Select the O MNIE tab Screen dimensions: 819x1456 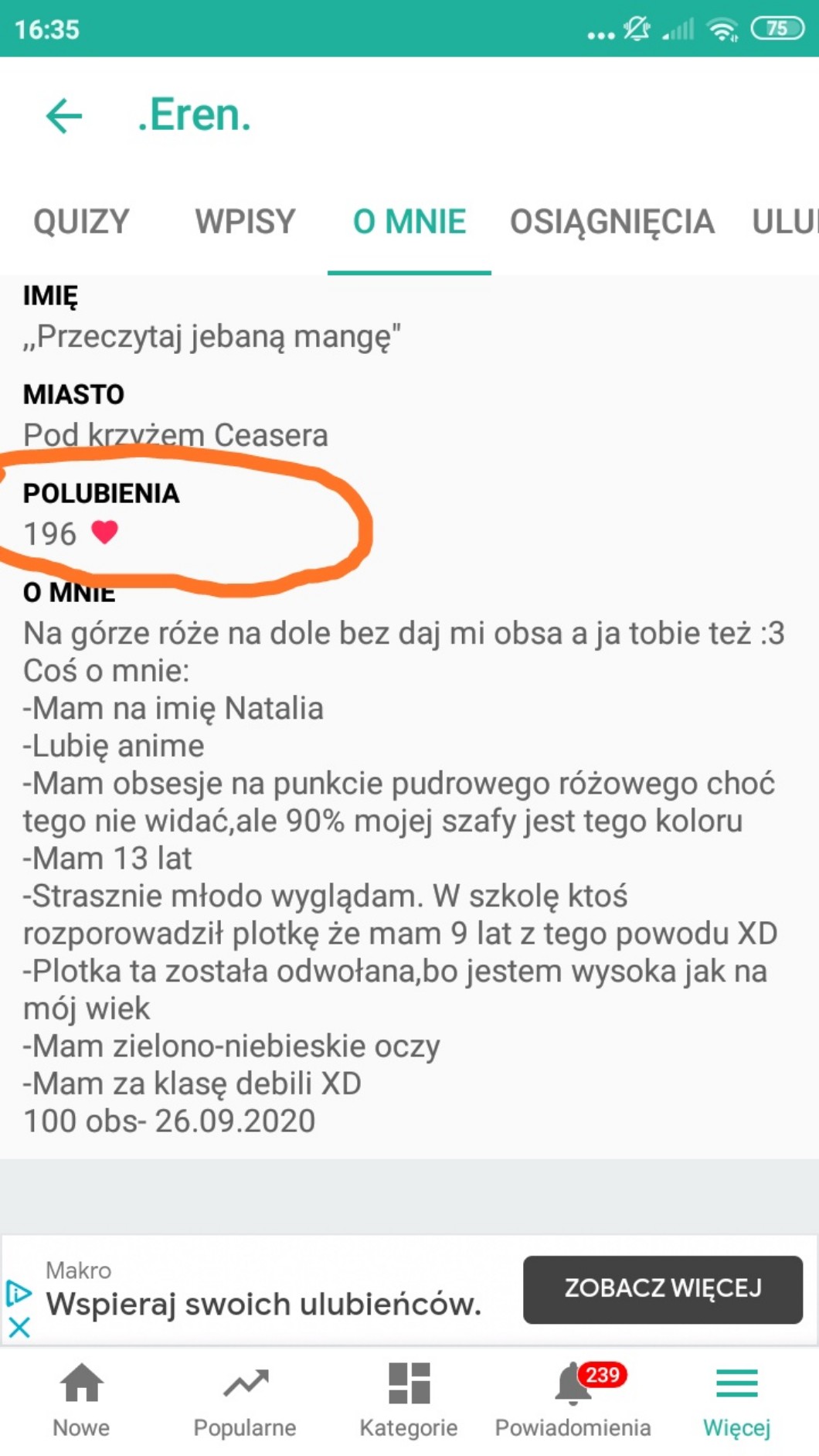[409, 222]
